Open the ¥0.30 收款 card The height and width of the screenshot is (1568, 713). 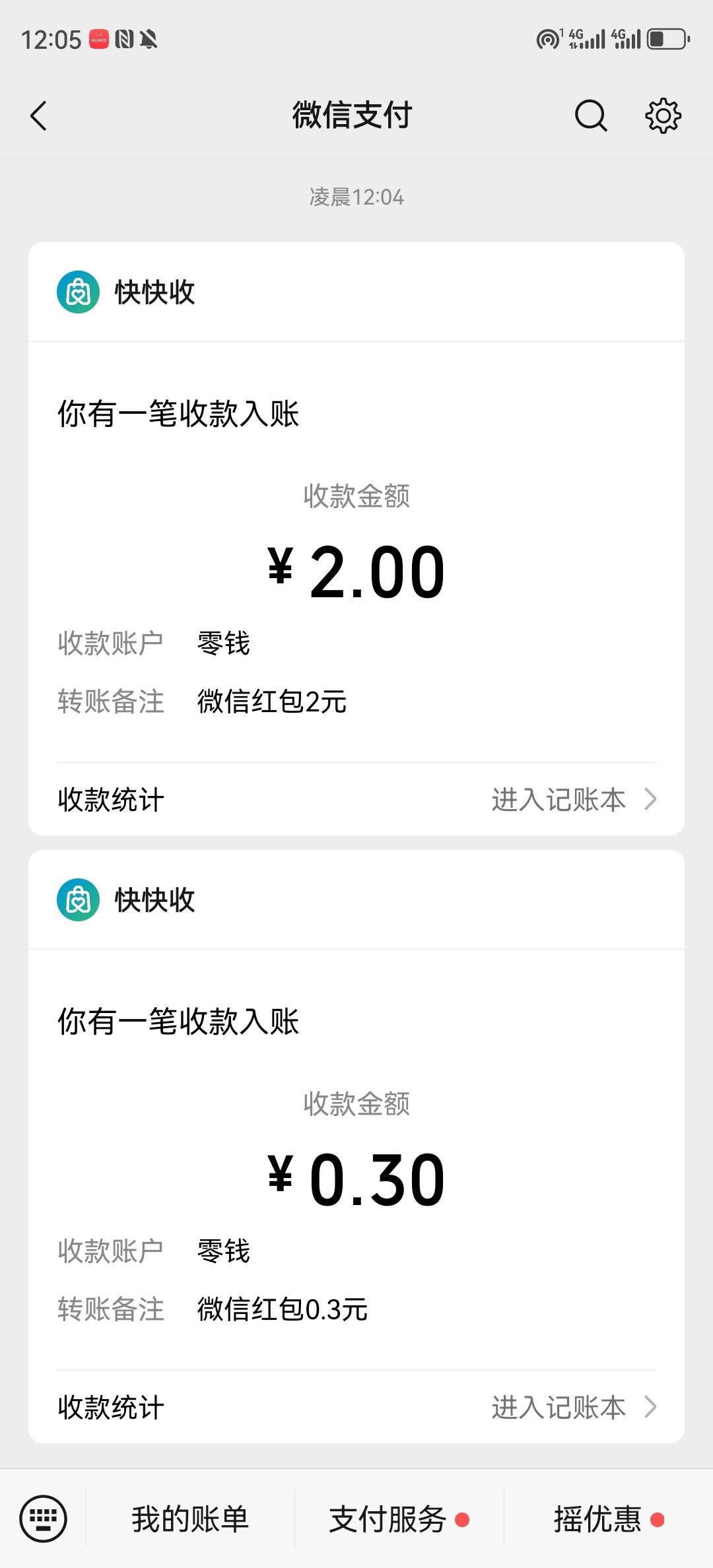pos(356,1146)
